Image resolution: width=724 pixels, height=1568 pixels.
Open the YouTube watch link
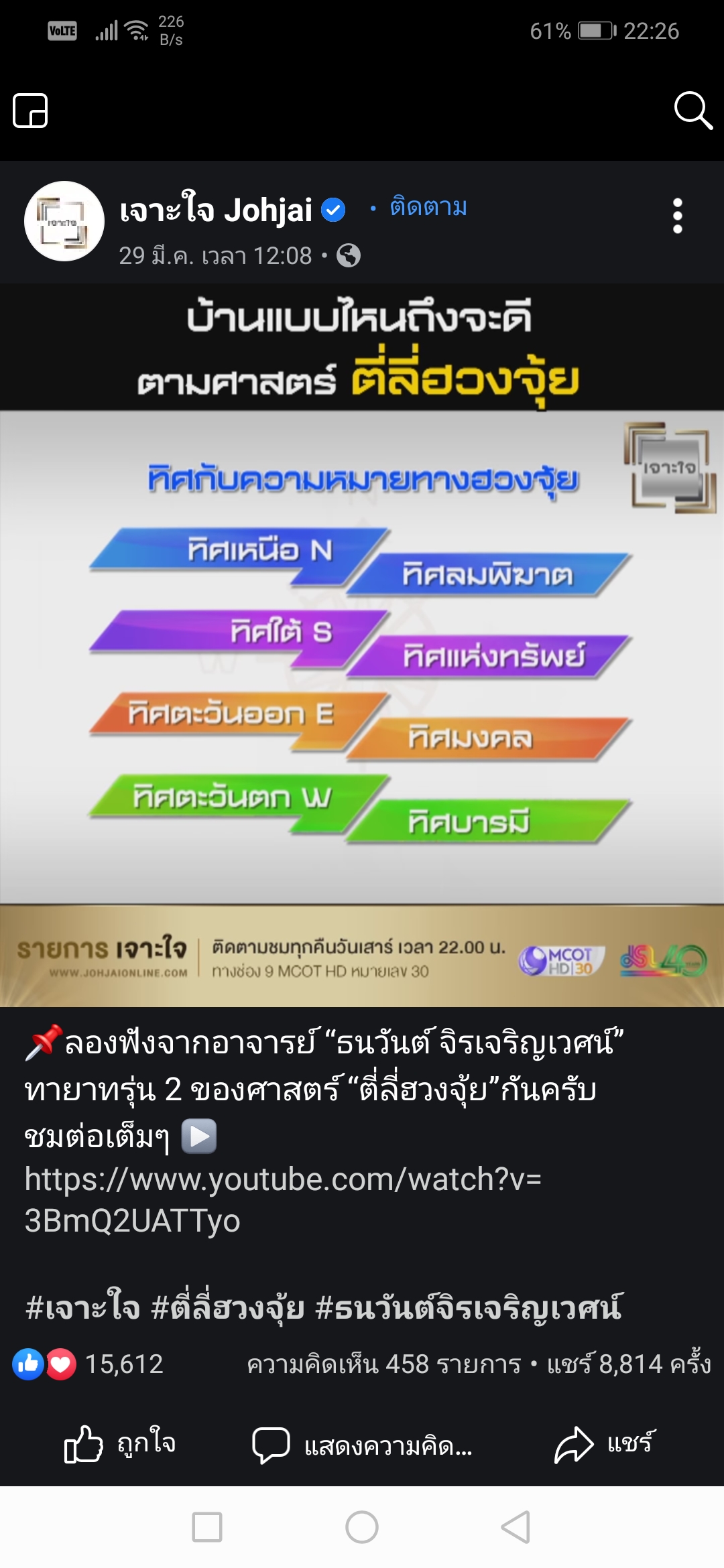coord(283,1199)
